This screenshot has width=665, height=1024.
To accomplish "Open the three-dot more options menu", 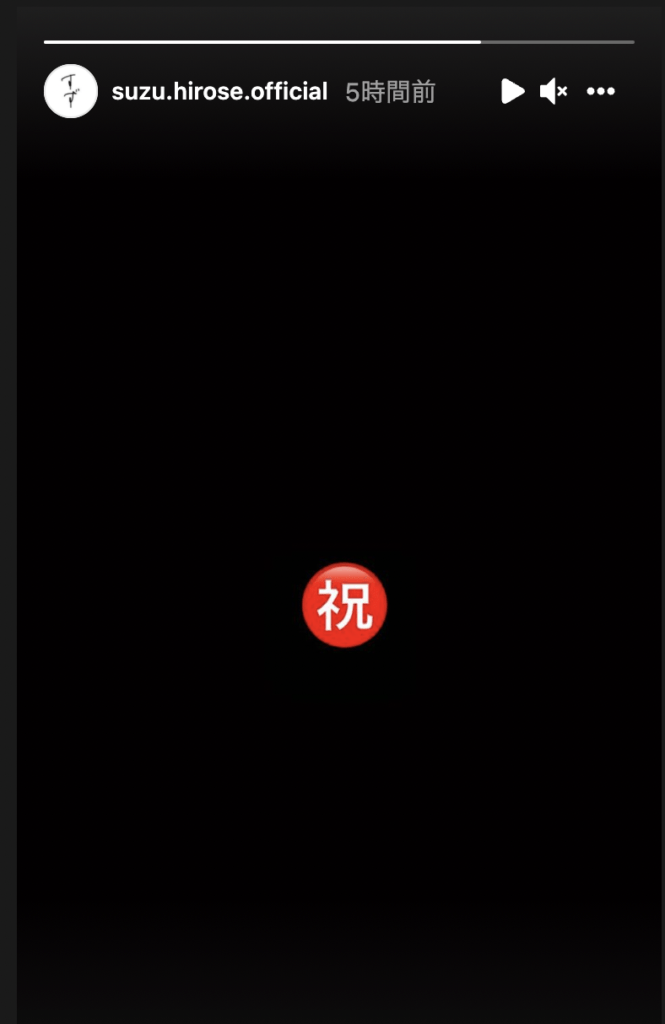I will coord(600,91).
